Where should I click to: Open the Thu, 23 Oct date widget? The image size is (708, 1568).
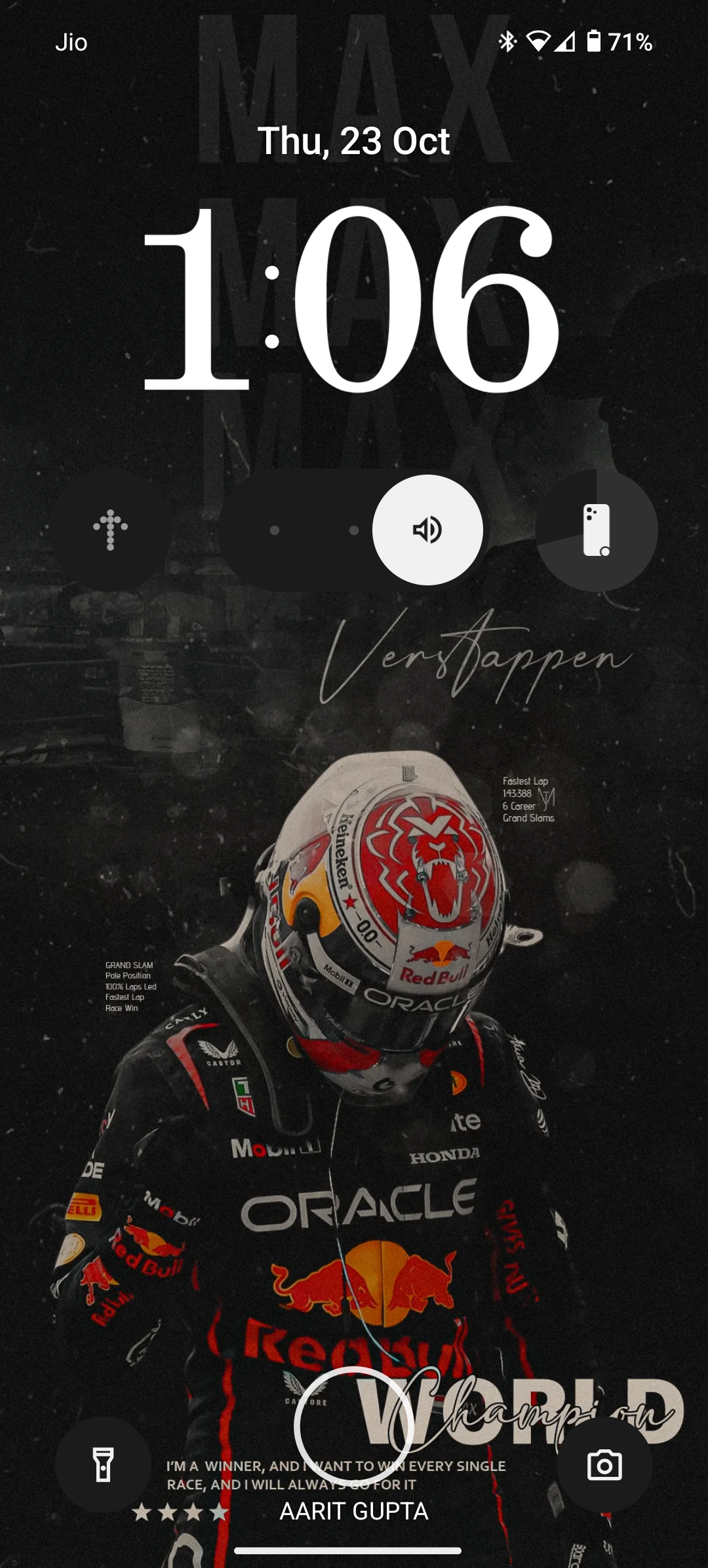(354, 141)
